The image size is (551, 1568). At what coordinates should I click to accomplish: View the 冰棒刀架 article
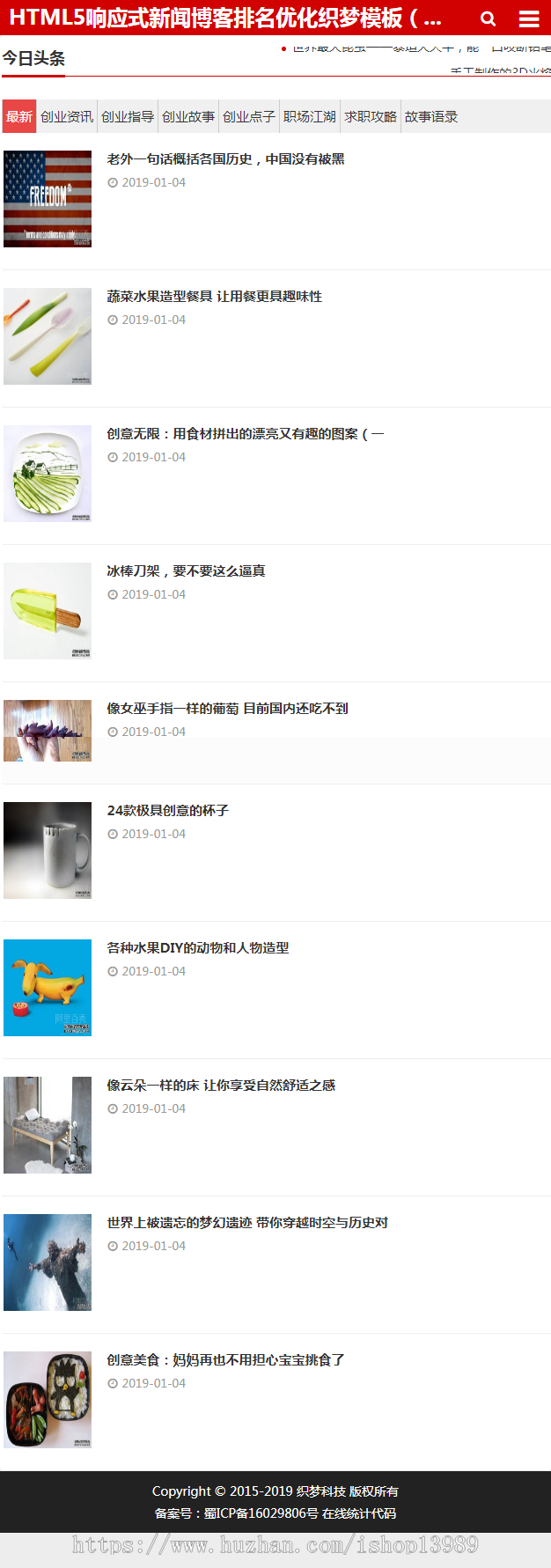click(186, 571)
